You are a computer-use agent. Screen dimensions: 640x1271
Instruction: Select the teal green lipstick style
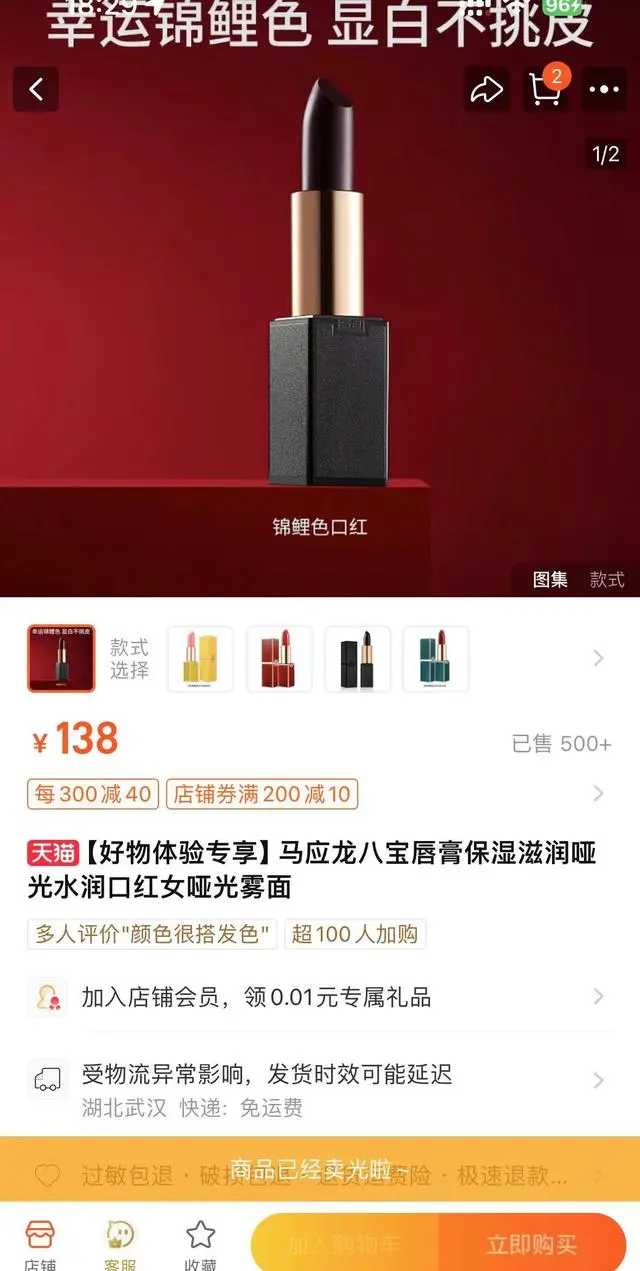coord(436,658)
